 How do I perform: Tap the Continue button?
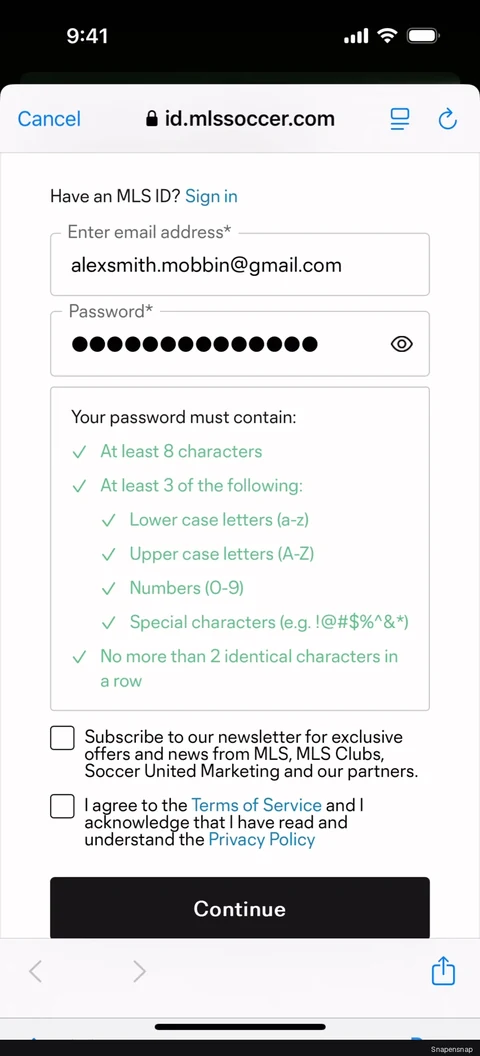coord(240,908)
